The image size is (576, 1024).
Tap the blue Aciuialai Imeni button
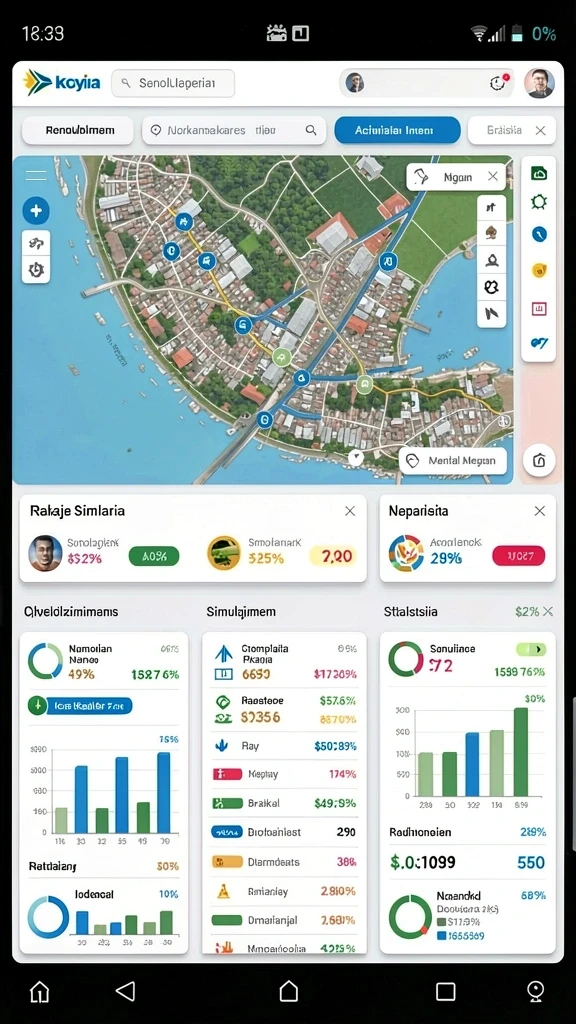coord(397,130)
